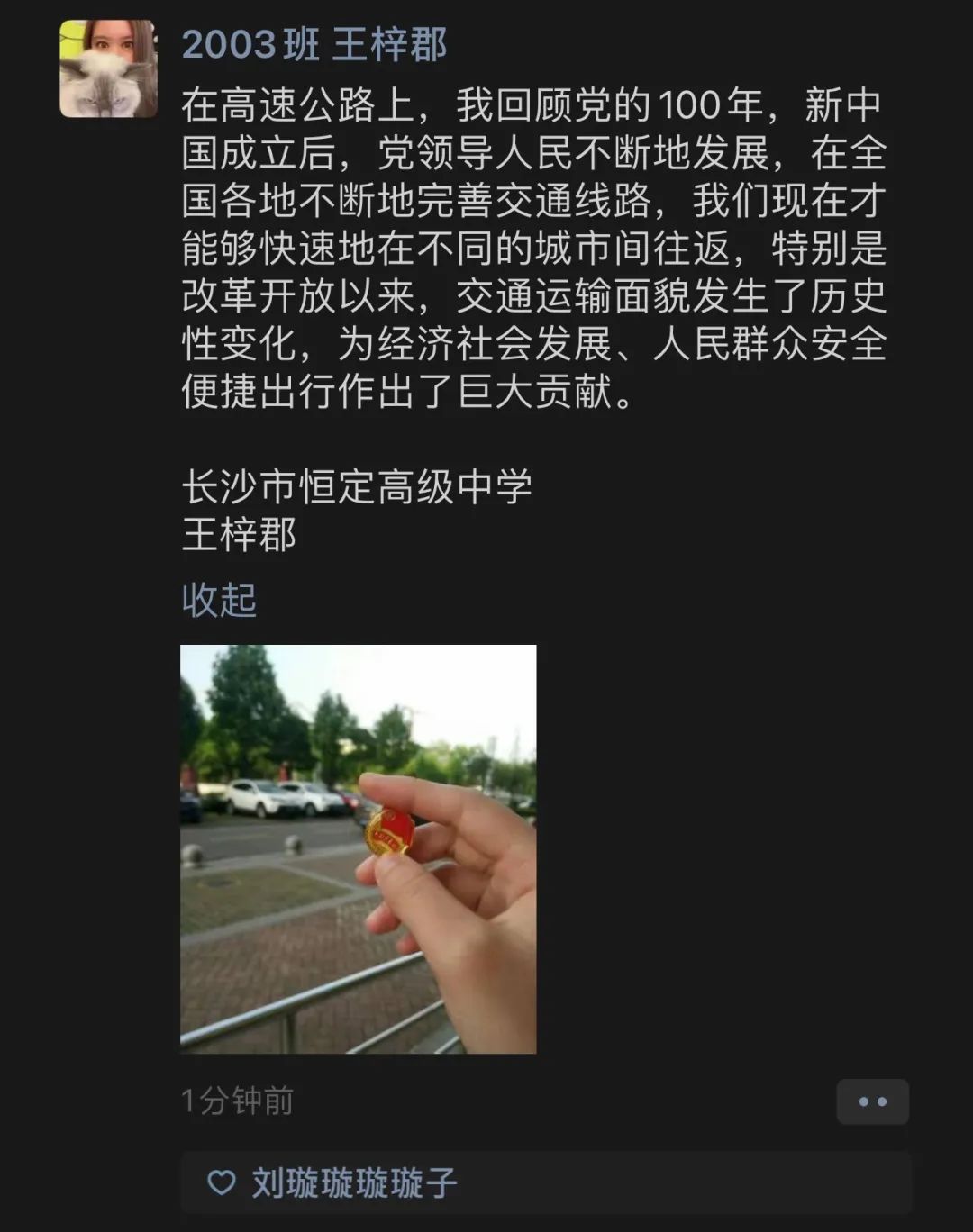
Task: Open the name link 2003班 王梓郡
Action: coord(314,45)
